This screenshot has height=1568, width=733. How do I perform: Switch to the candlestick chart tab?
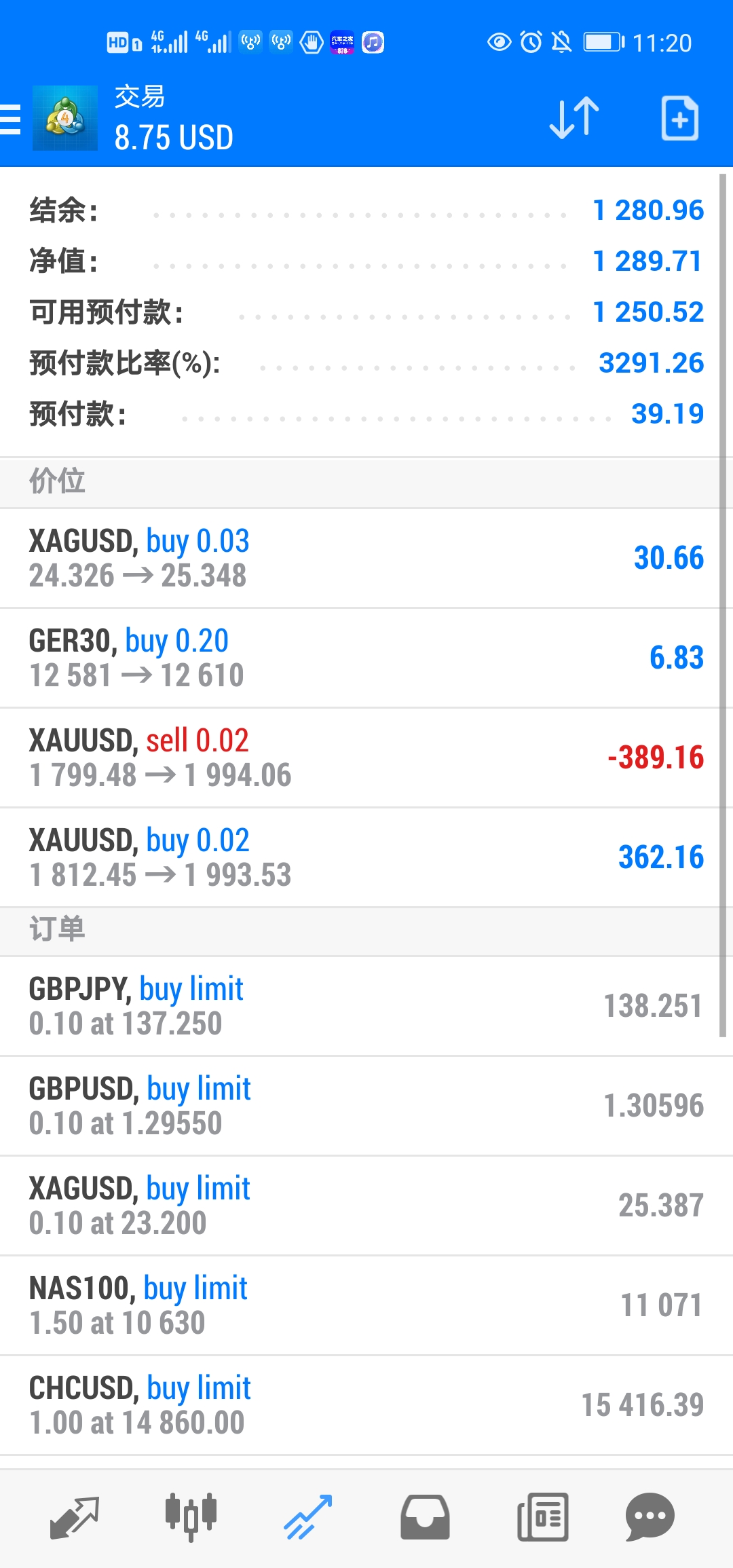(191, 1517)
